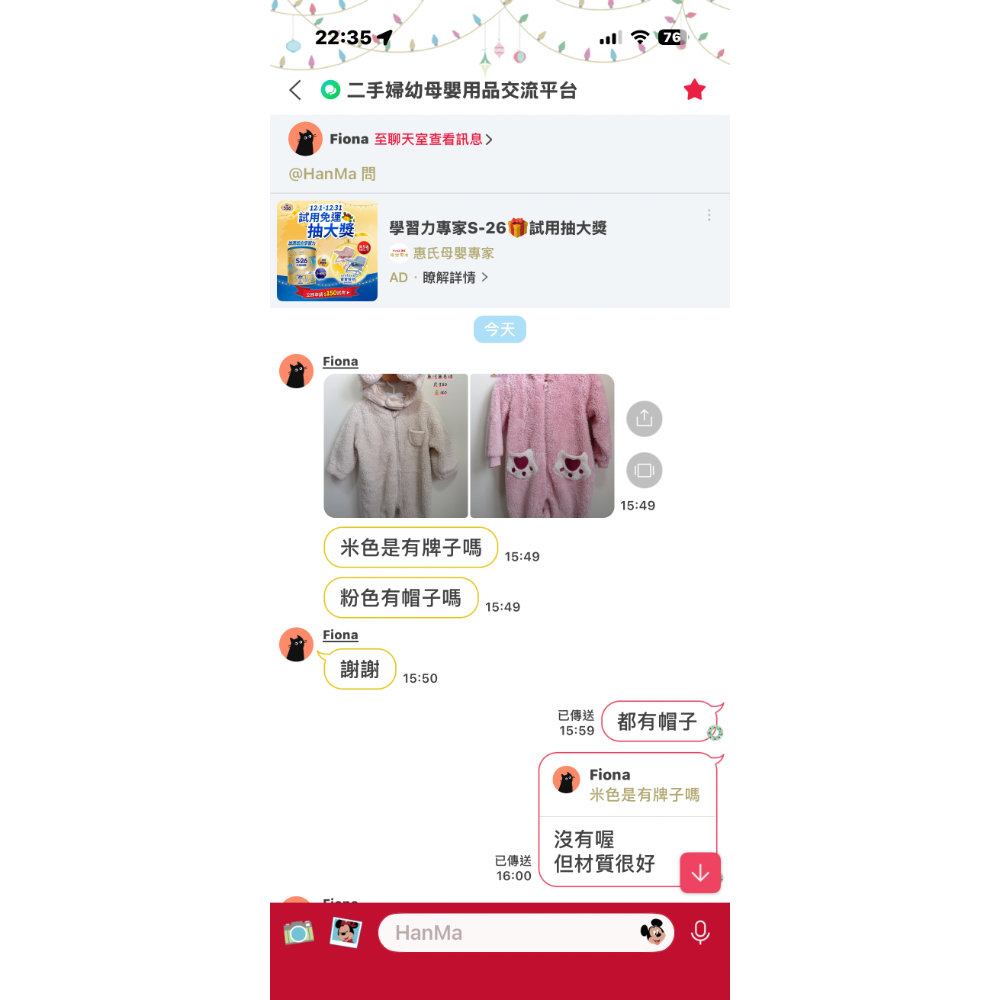Open the 學習力專家S-26 ad card
The width and height of the screenshot is (1000, 1000).
497,228
